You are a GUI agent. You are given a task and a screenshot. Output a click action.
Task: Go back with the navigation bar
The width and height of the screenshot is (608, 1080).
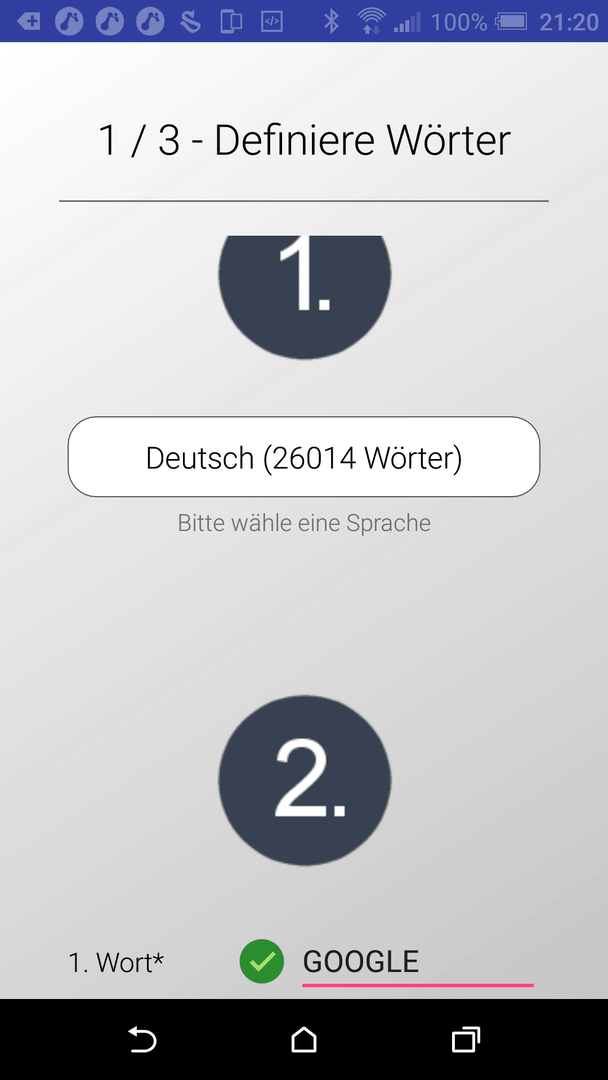pos(143,1039)
